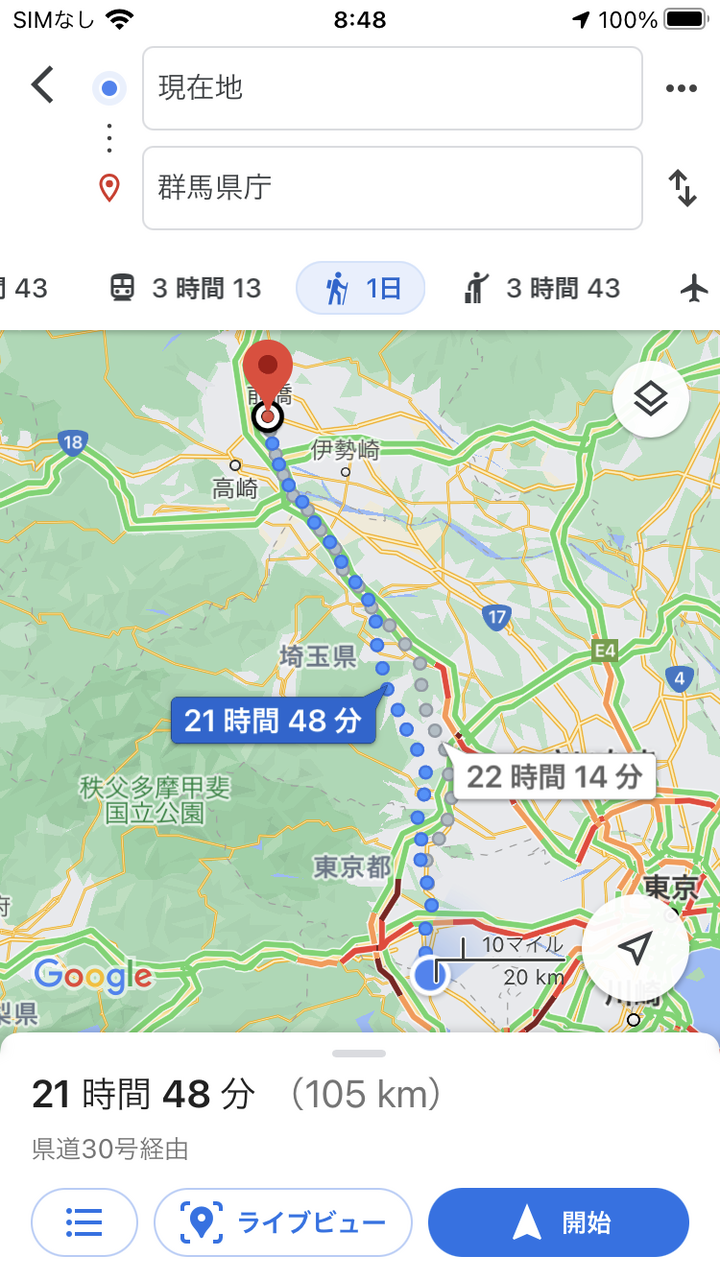The height and width of the screenshot is (1280, 720).
Task: Go back from the directions screen
Action: (x=42, y=86)
